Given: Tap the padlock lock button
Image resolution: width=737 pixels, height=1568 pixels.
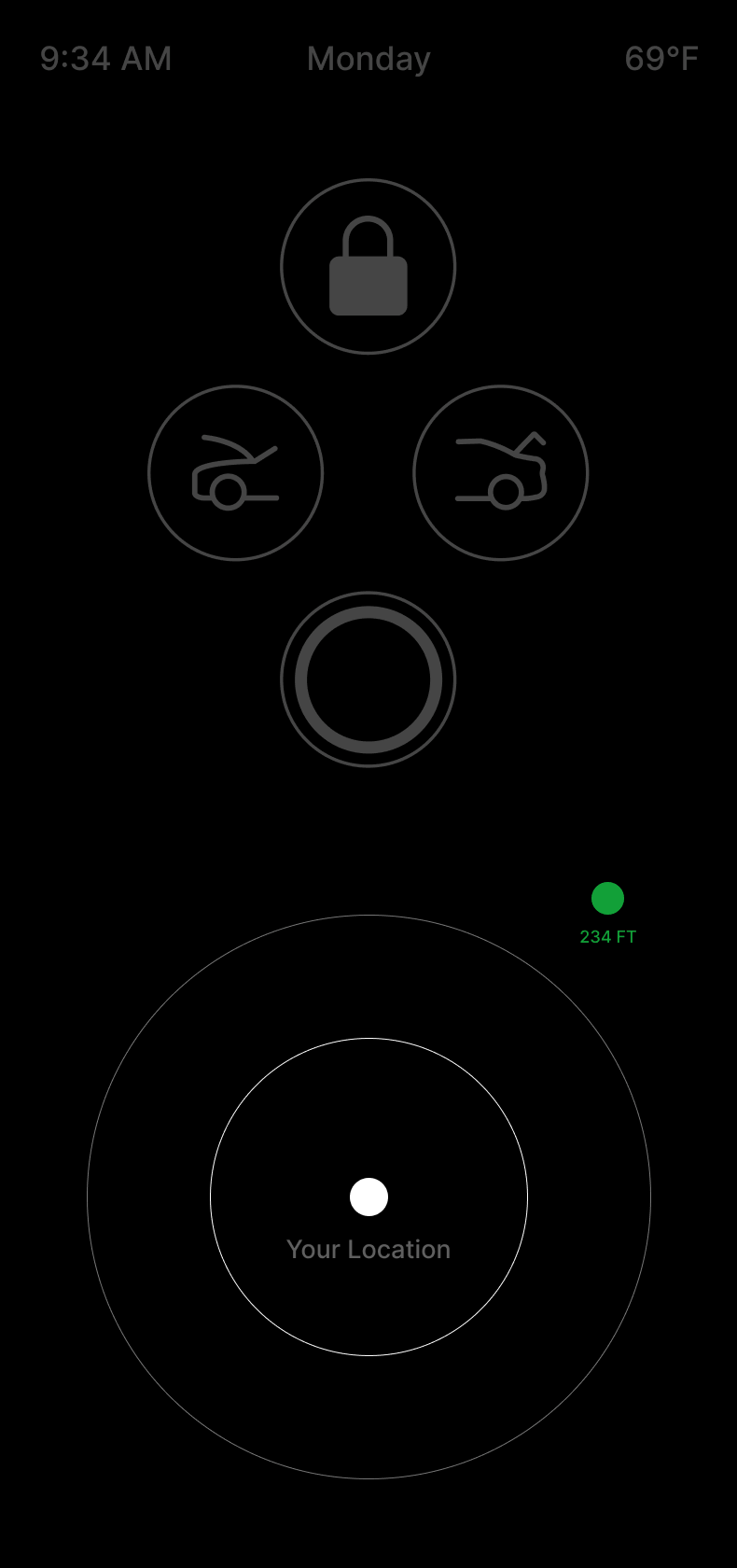Looking at the screenshot, I should (x=368, y=267).
